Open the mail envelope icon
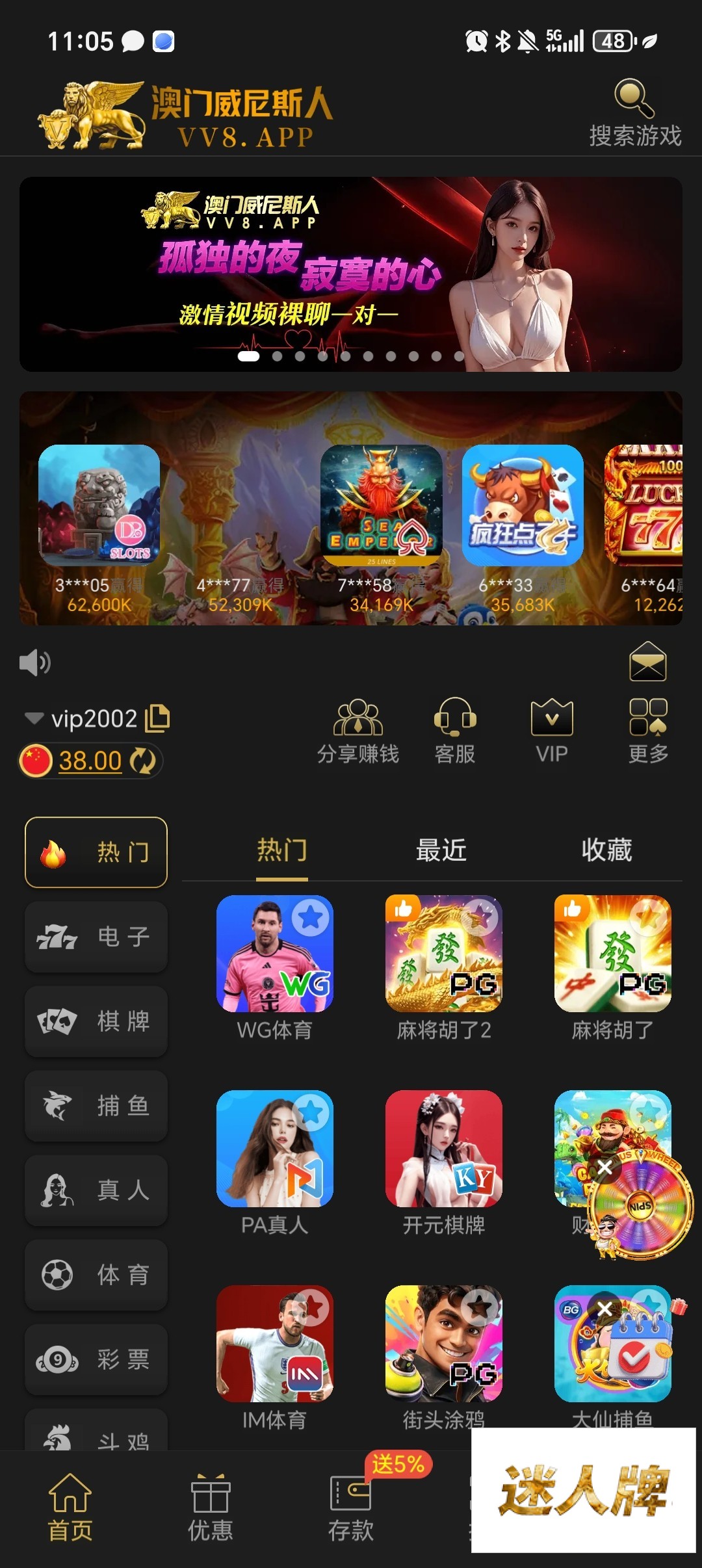Viewport: 702px width, 1568px height. point(647,662)
